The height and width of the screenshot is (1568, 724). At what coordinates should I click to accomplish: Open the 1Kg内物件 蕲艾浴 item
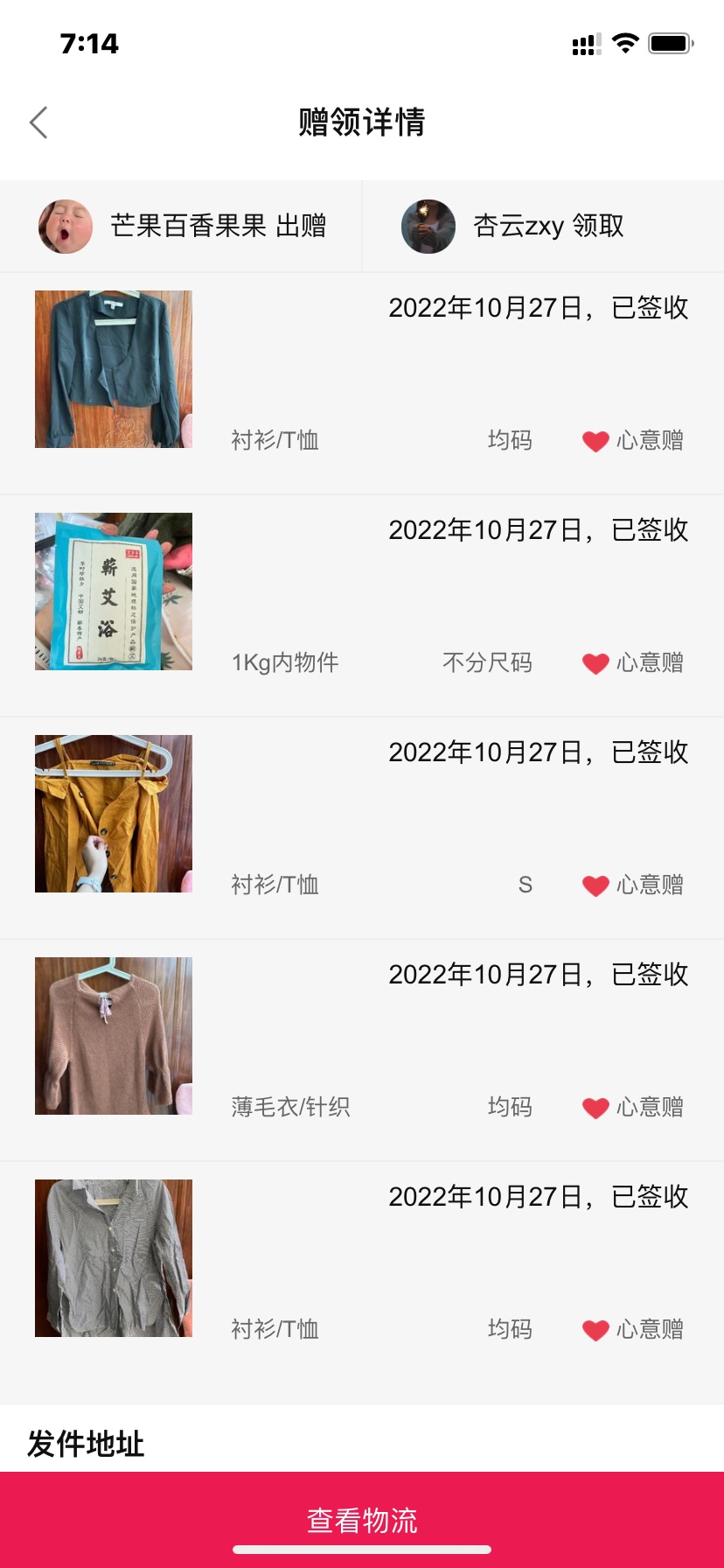click(114, 591)
